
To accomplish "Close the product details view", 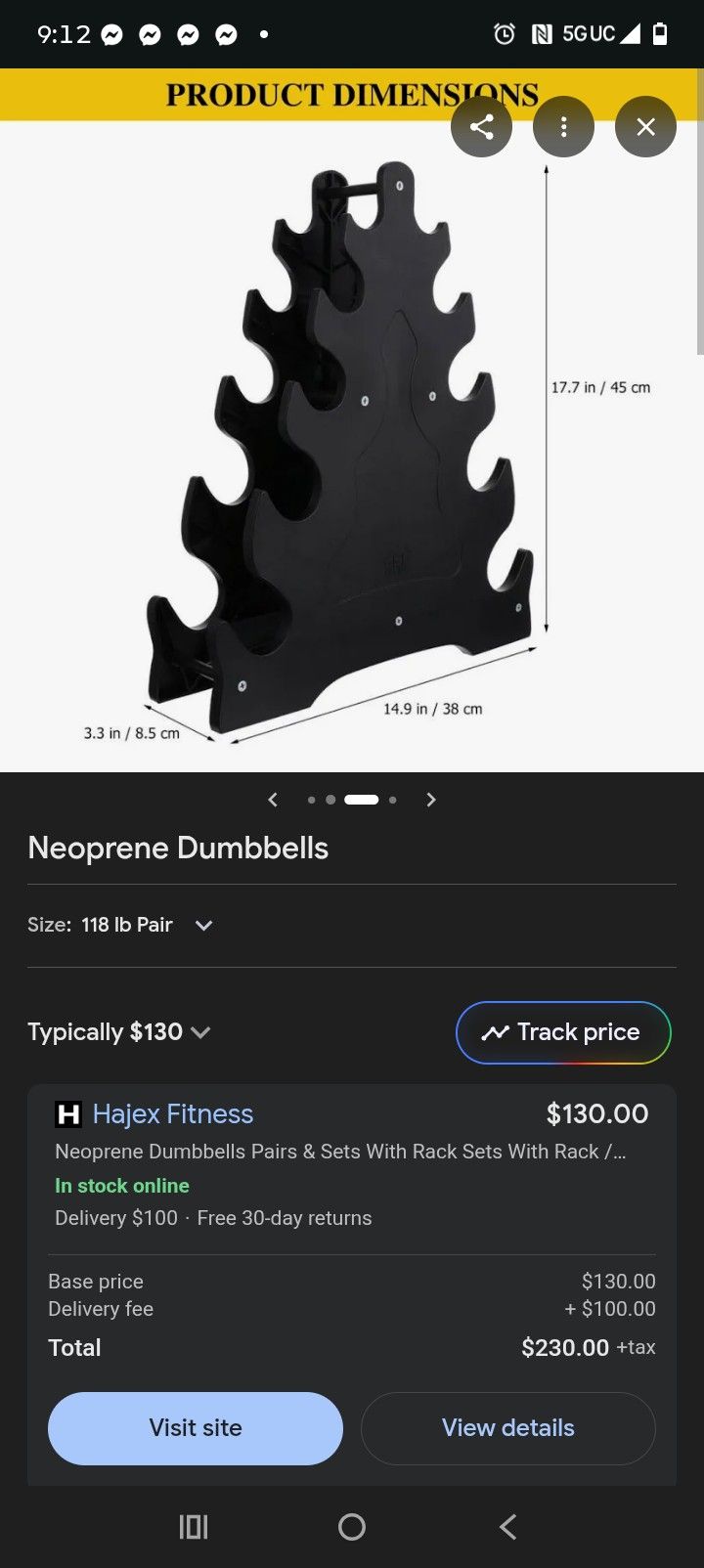I will pos(644,126).
